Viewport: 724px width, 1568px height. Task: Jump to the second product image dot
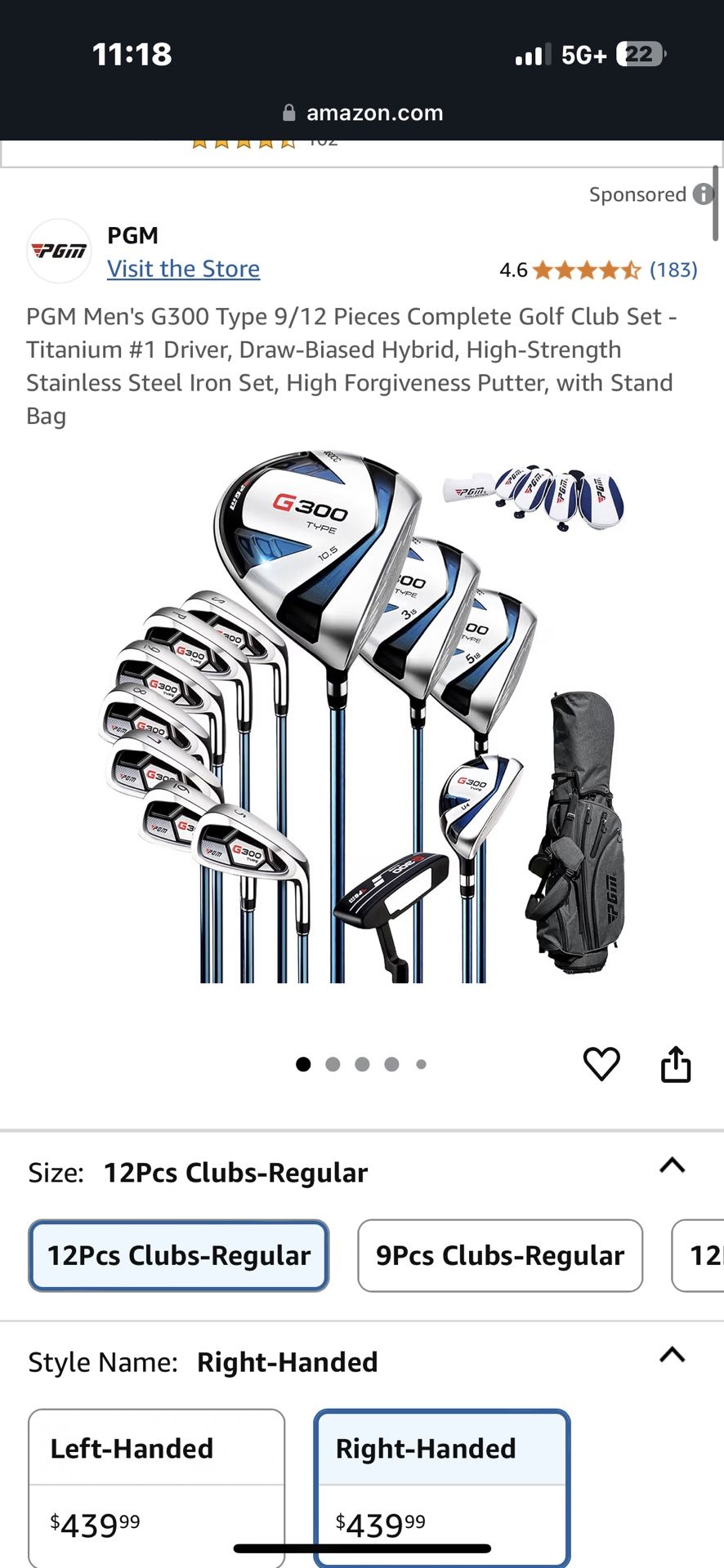click(333, 1064)
